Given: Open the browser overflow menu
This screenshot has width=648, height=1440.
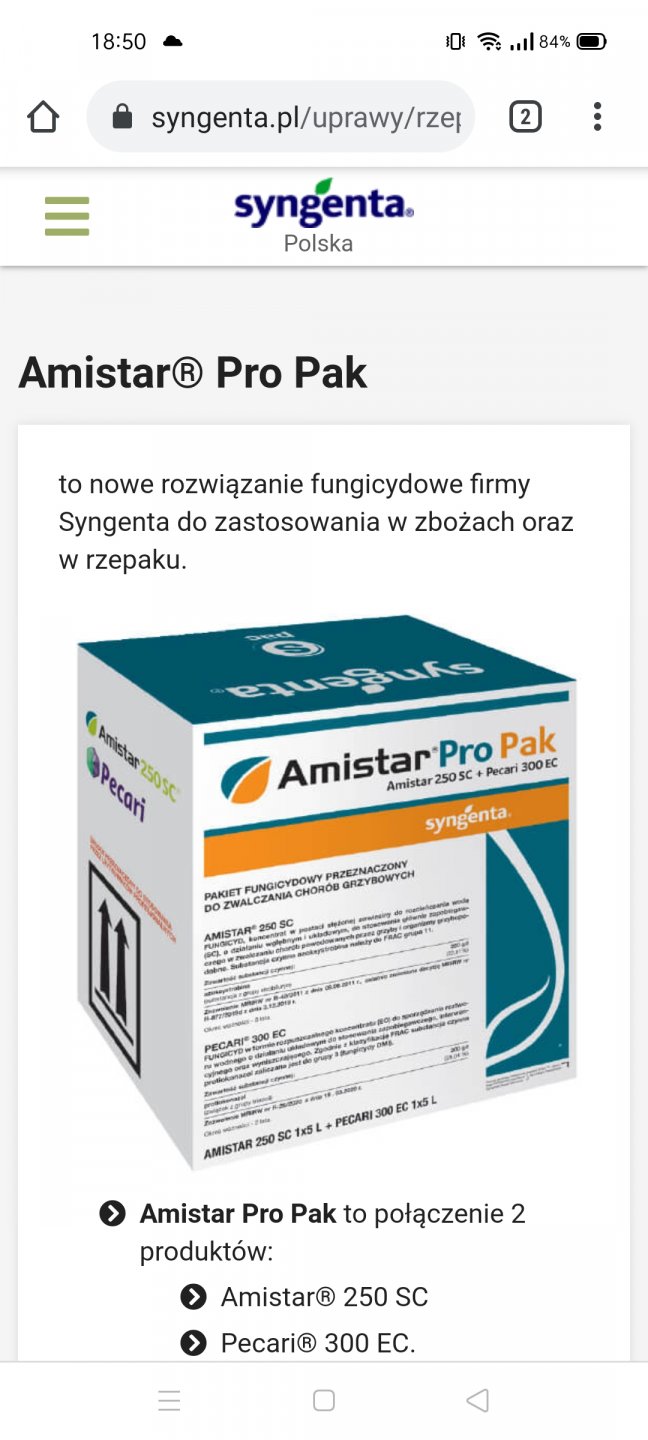Looking at the screenshot, I should click(597, 118).
